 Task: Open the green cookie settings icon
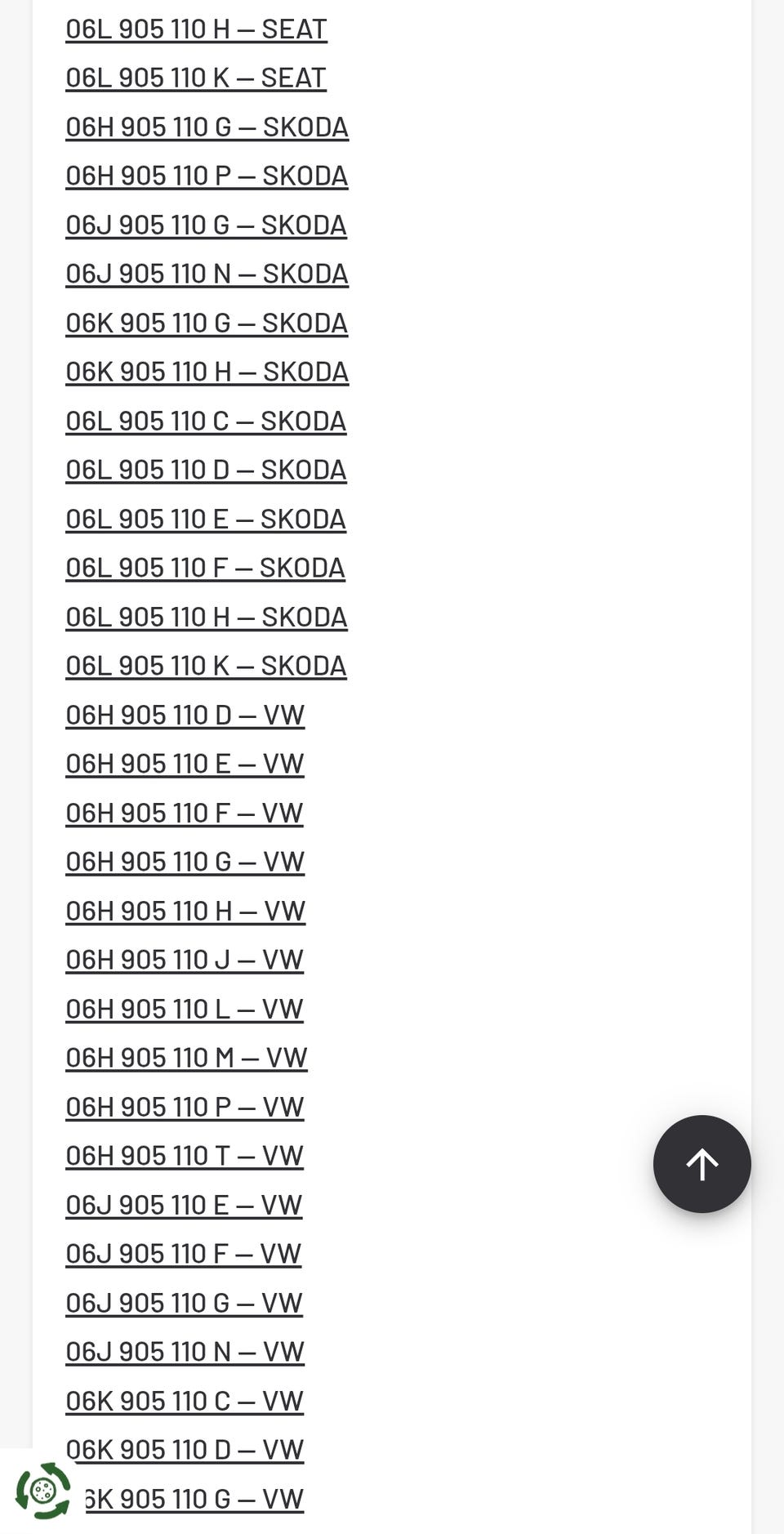[x=42, y=1491]
